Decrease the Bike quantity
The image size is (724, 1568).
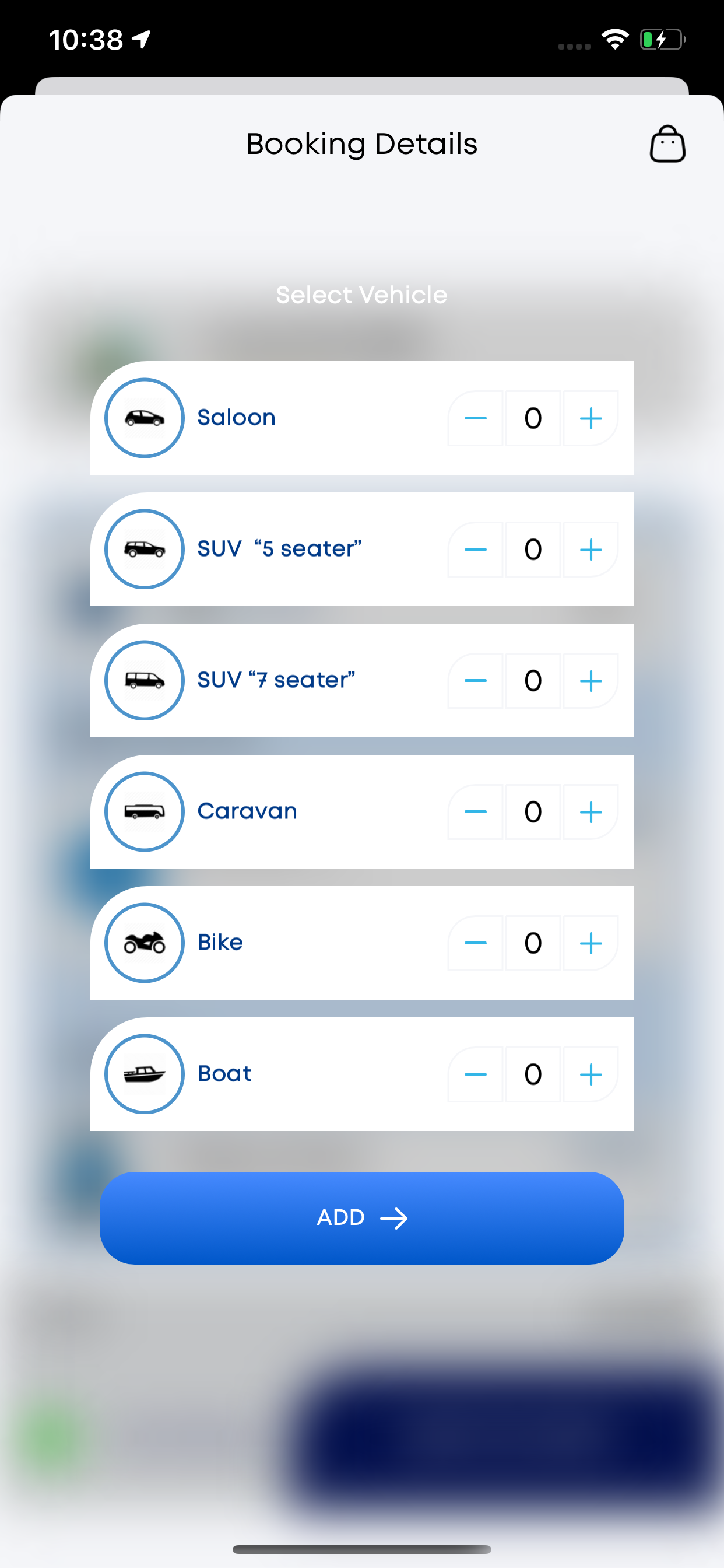(475, 943)
